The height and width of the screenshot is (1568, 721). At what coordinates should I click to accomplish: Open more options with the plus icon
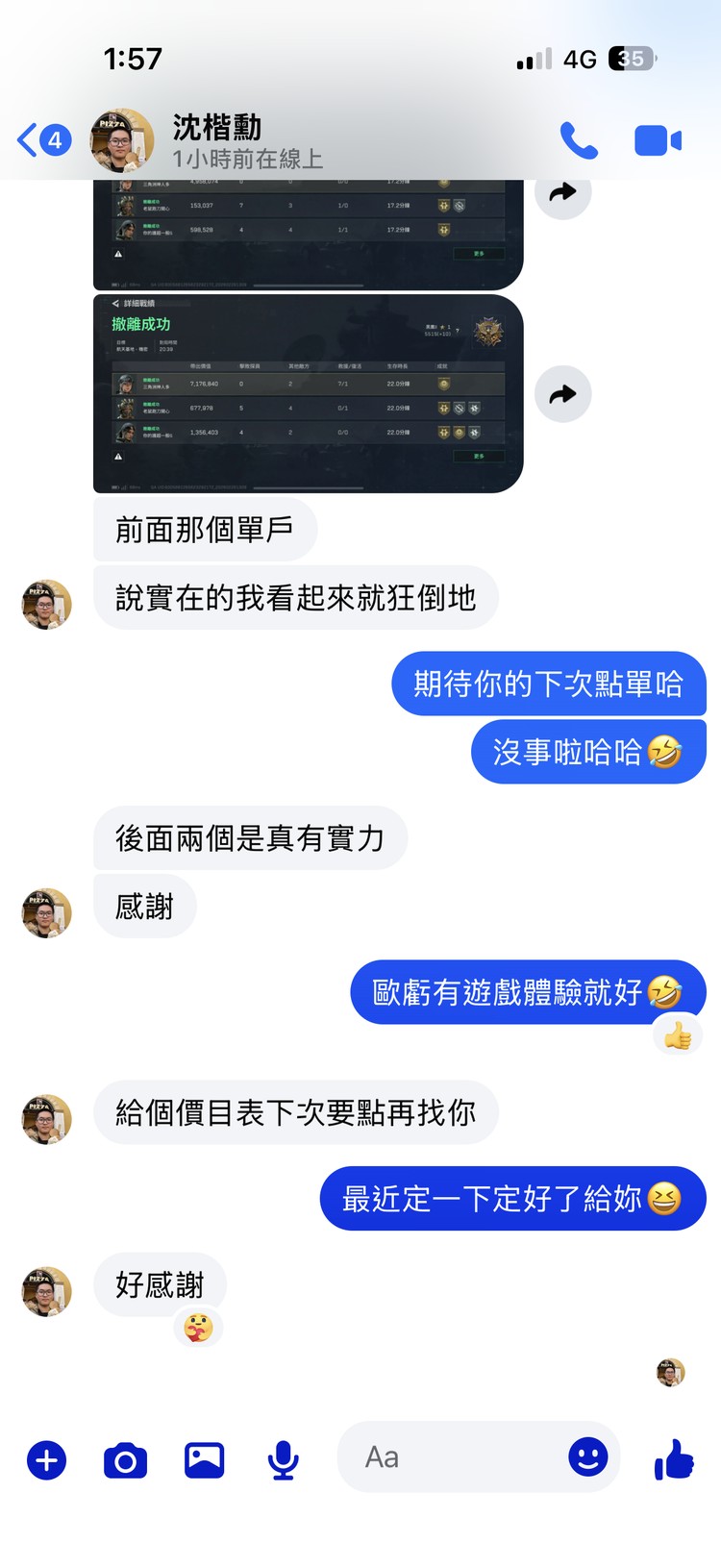point(45,1458)
